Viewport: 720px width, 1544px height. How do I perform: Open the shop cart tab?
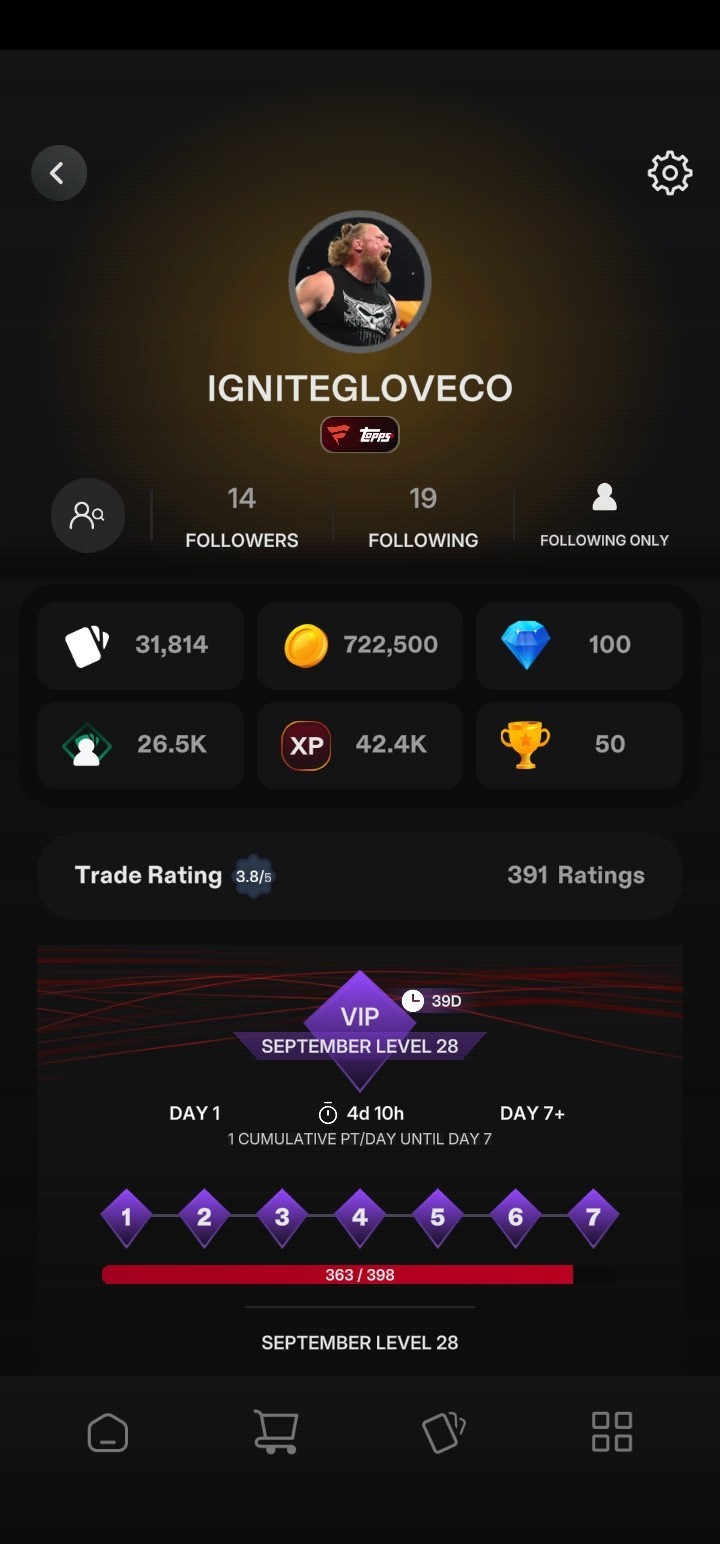(275, 1432)
